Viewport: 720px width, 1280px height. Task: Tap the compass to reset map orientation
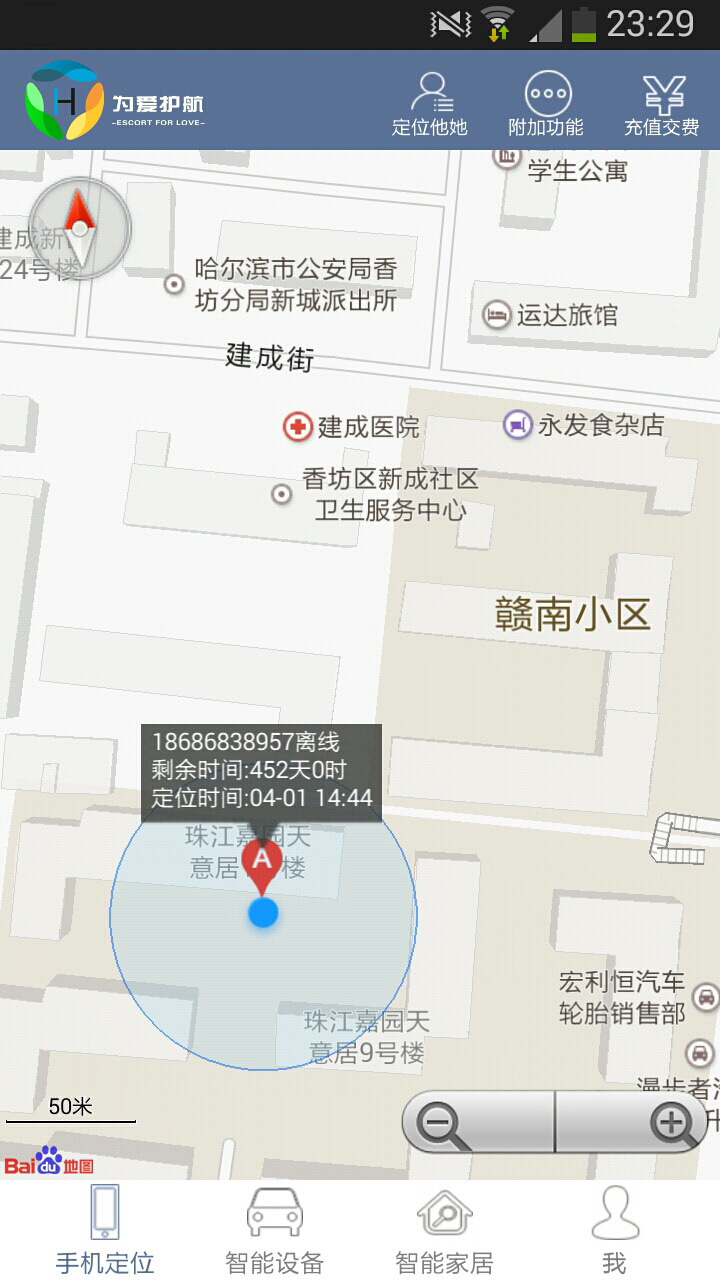click(79, 229)
